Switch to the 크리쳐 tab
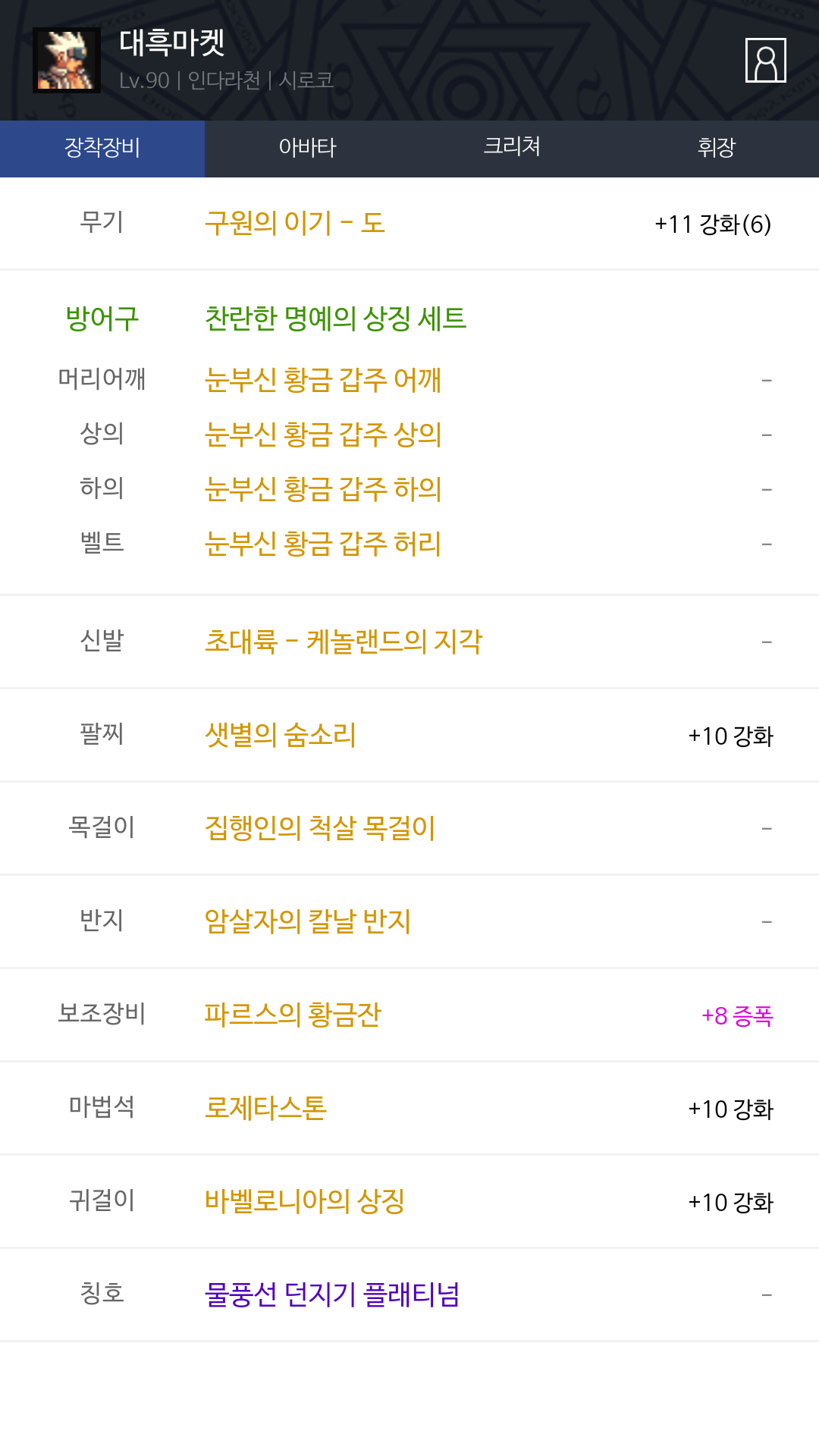Viewport: 819px width, 1456px height. (512, 149)
